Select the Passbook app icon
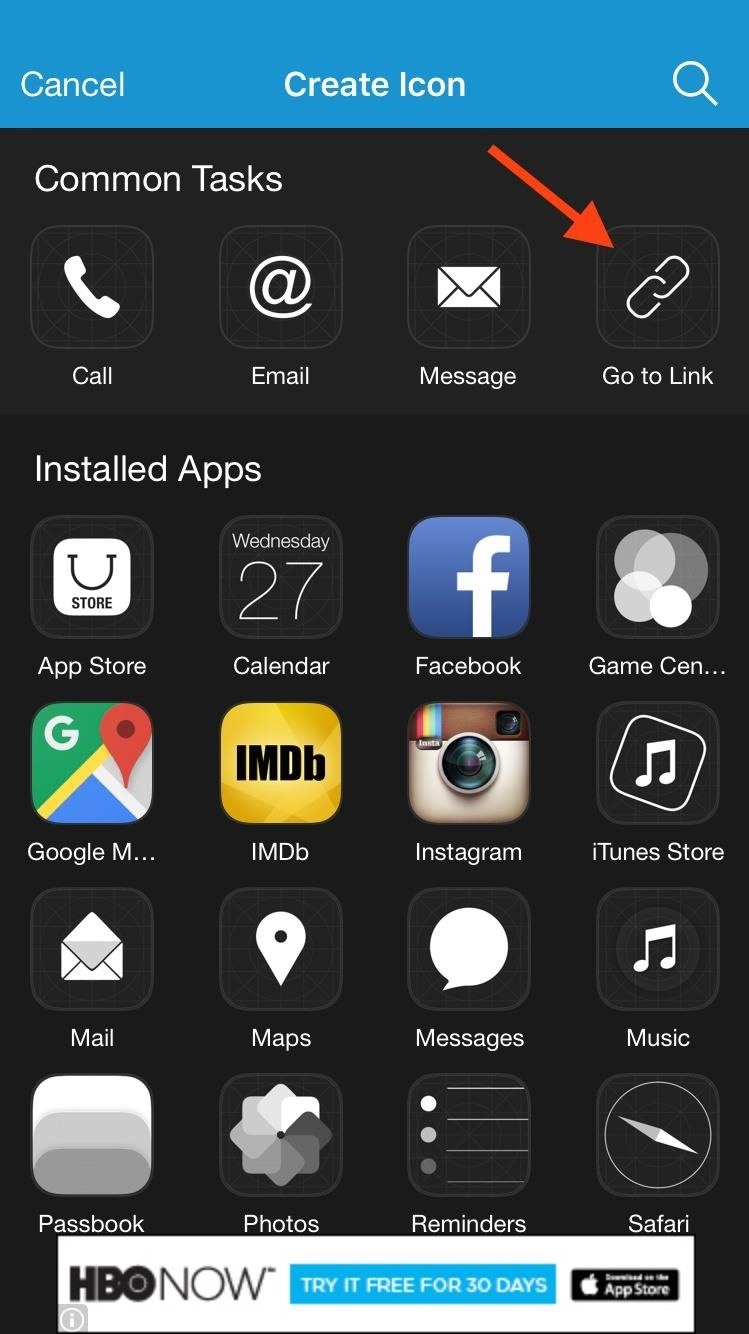The width and height of the screenshot is (749, 1334). (92, 1134)
